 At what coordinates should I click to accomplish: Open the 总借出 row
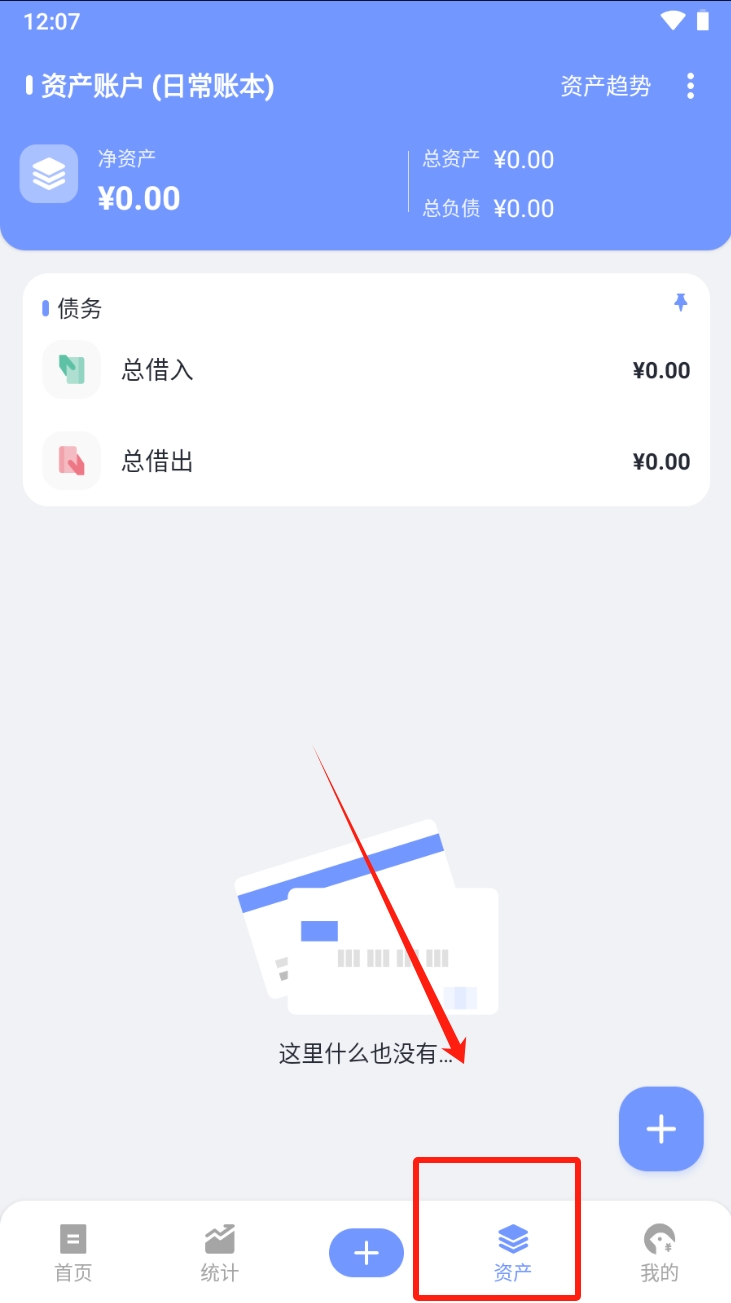pyautogui.click(x=366, y=461)
